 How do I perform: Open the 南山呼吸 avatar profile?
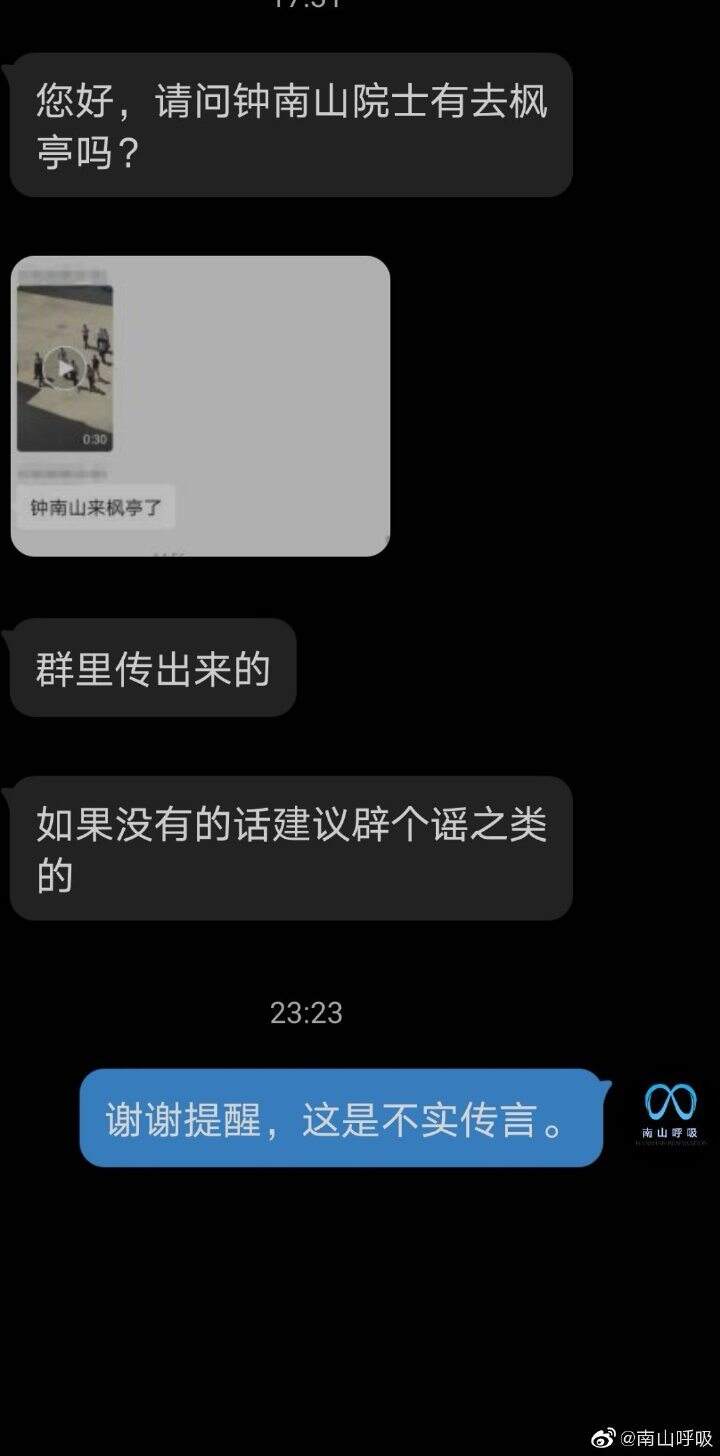[670, 1114]
